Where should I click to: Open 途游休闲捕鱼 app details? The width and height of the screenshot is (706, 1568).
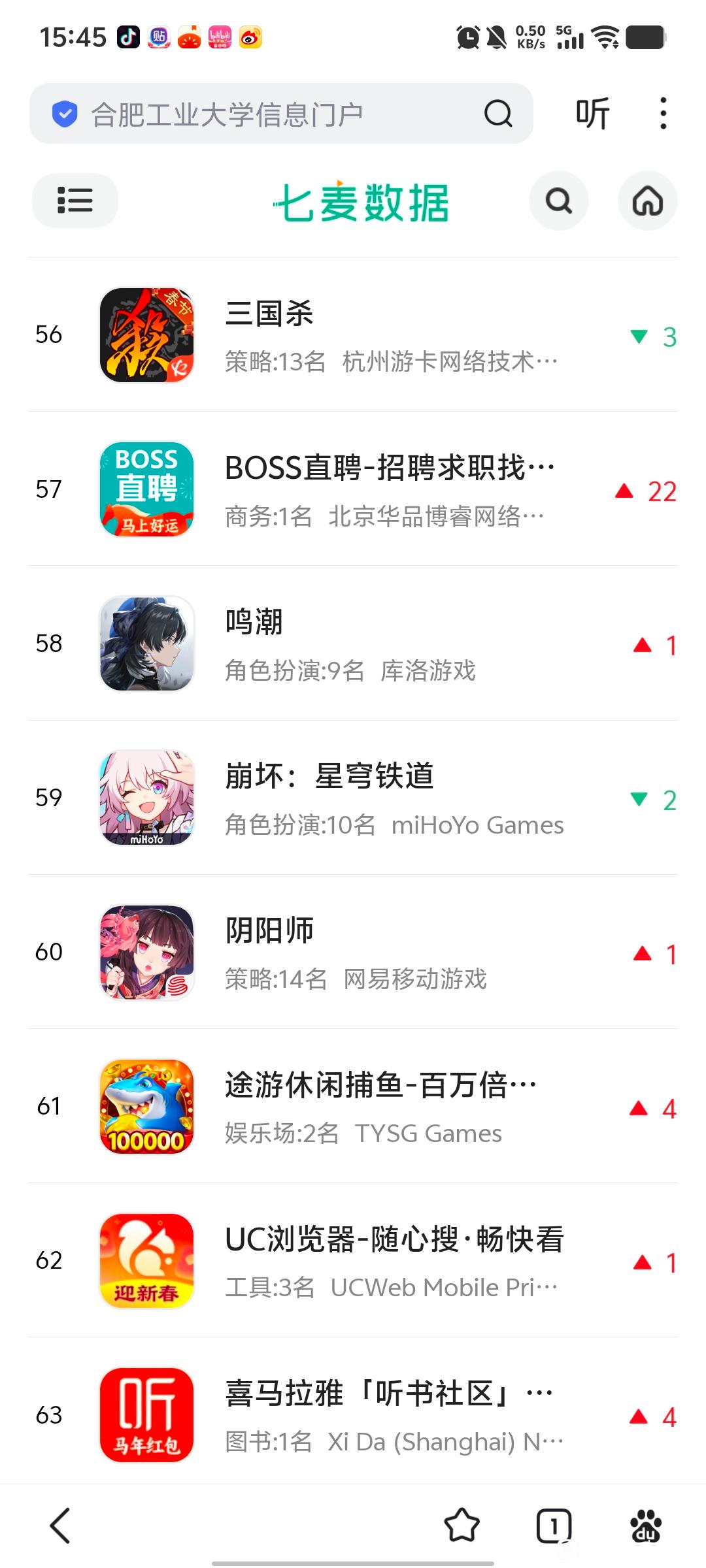[353, 1106]
